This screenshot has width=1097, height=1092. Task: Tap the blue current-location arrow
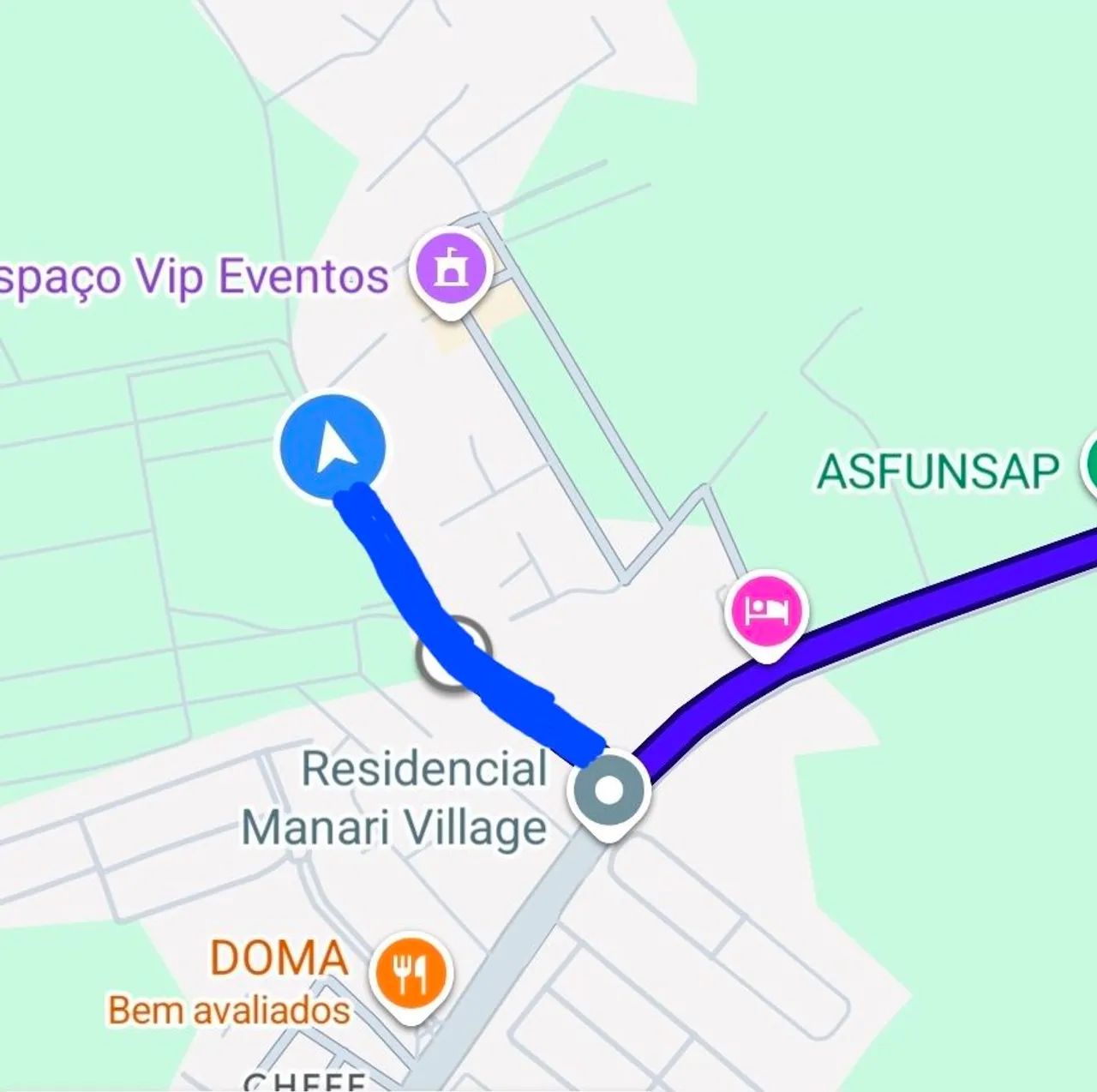click(332, 446)
